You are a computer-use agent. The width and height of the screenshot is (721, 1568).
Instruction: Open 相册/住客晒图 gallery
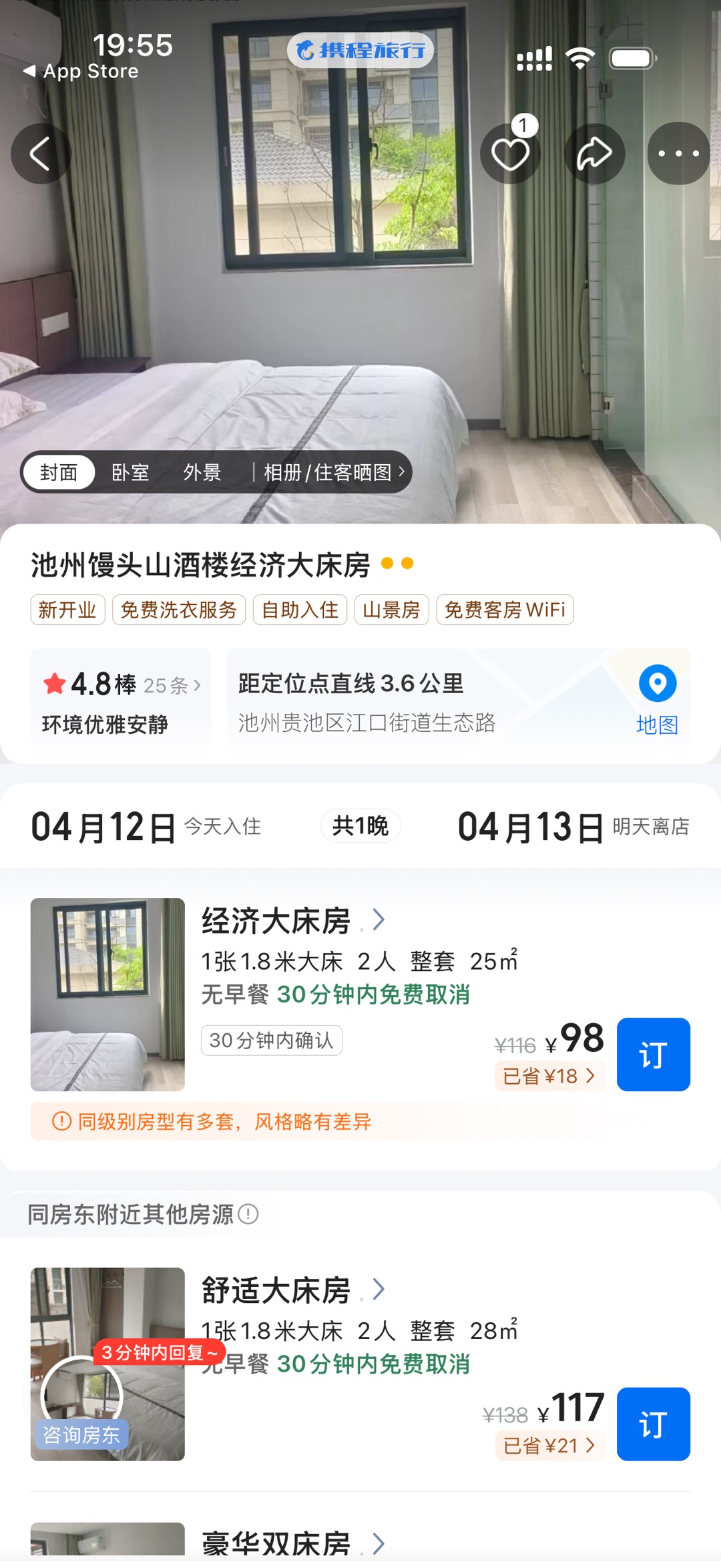tap(334, 472)
